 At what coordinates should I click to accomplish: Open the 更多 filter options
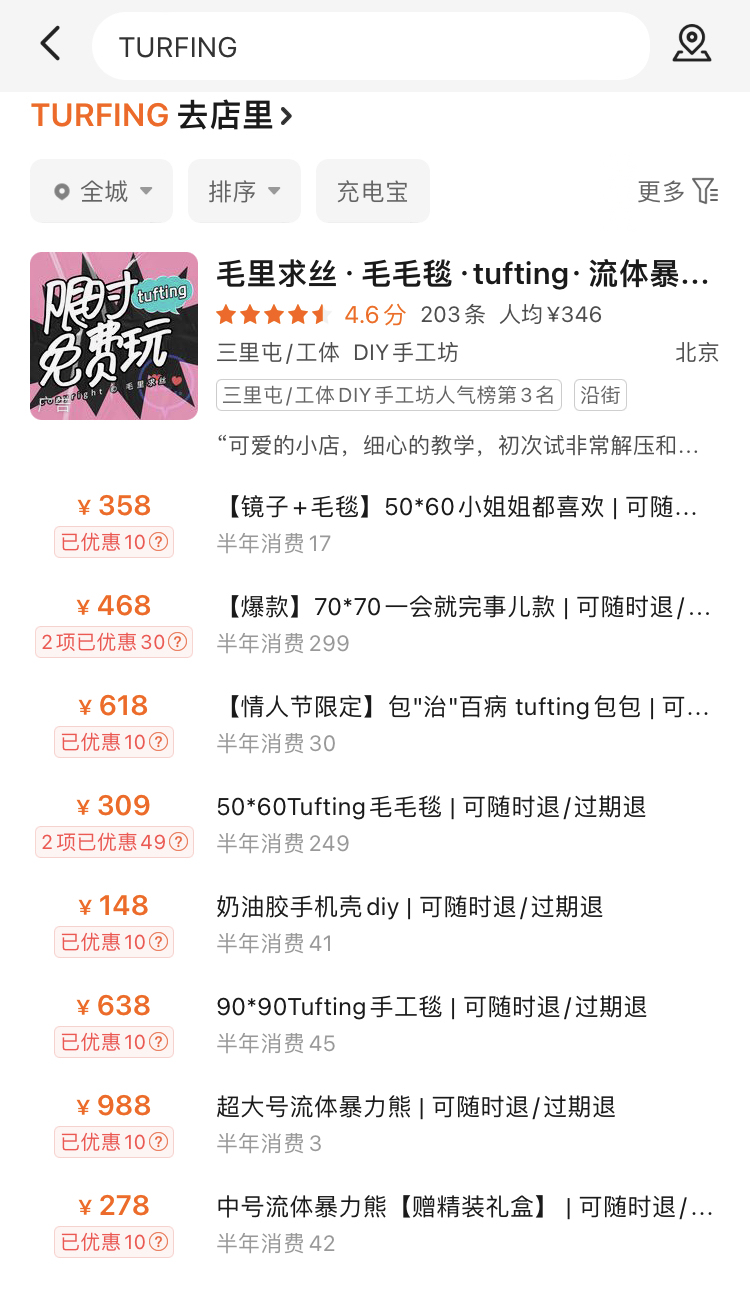coord(678,191)
